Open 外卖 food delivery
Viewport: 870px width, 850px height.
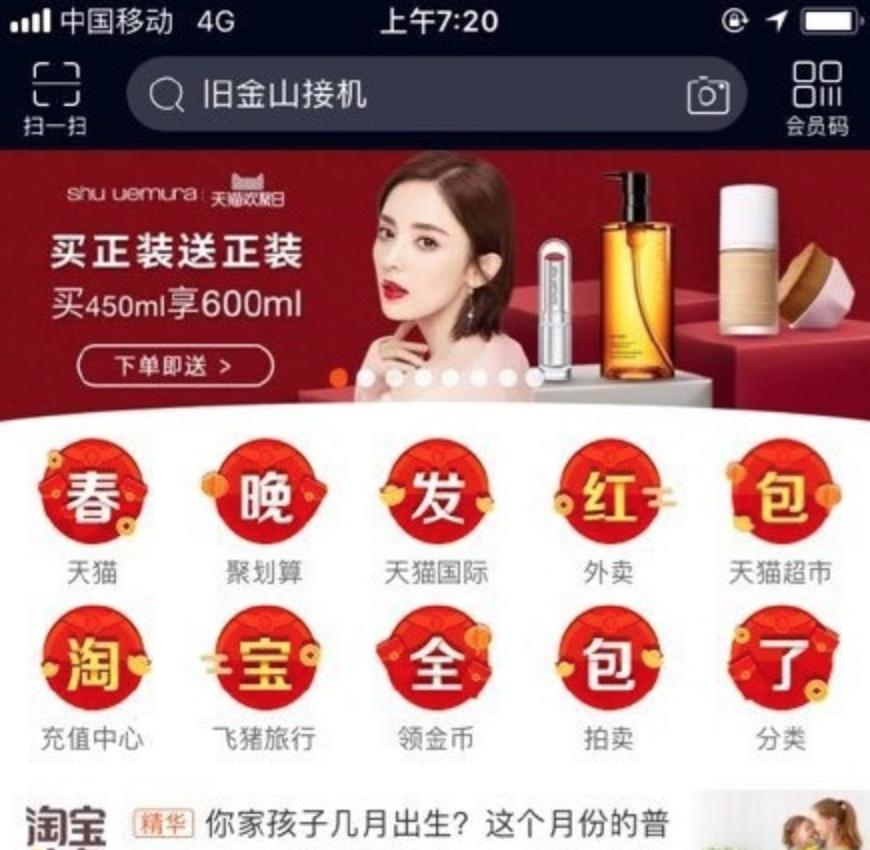coord(609,510)
